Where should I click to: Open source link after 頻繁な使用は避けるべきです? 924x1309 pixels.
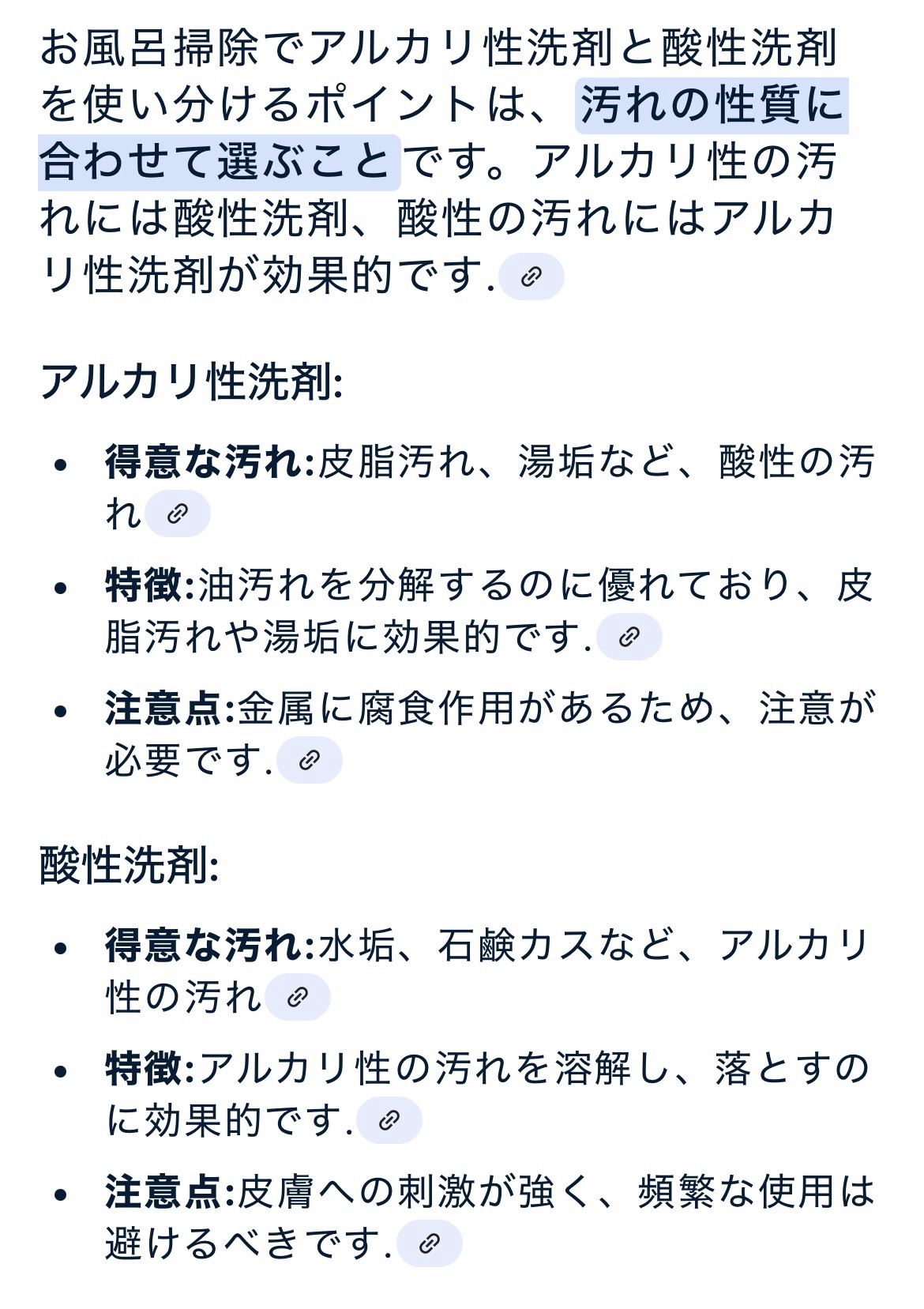pos(429,1243)
